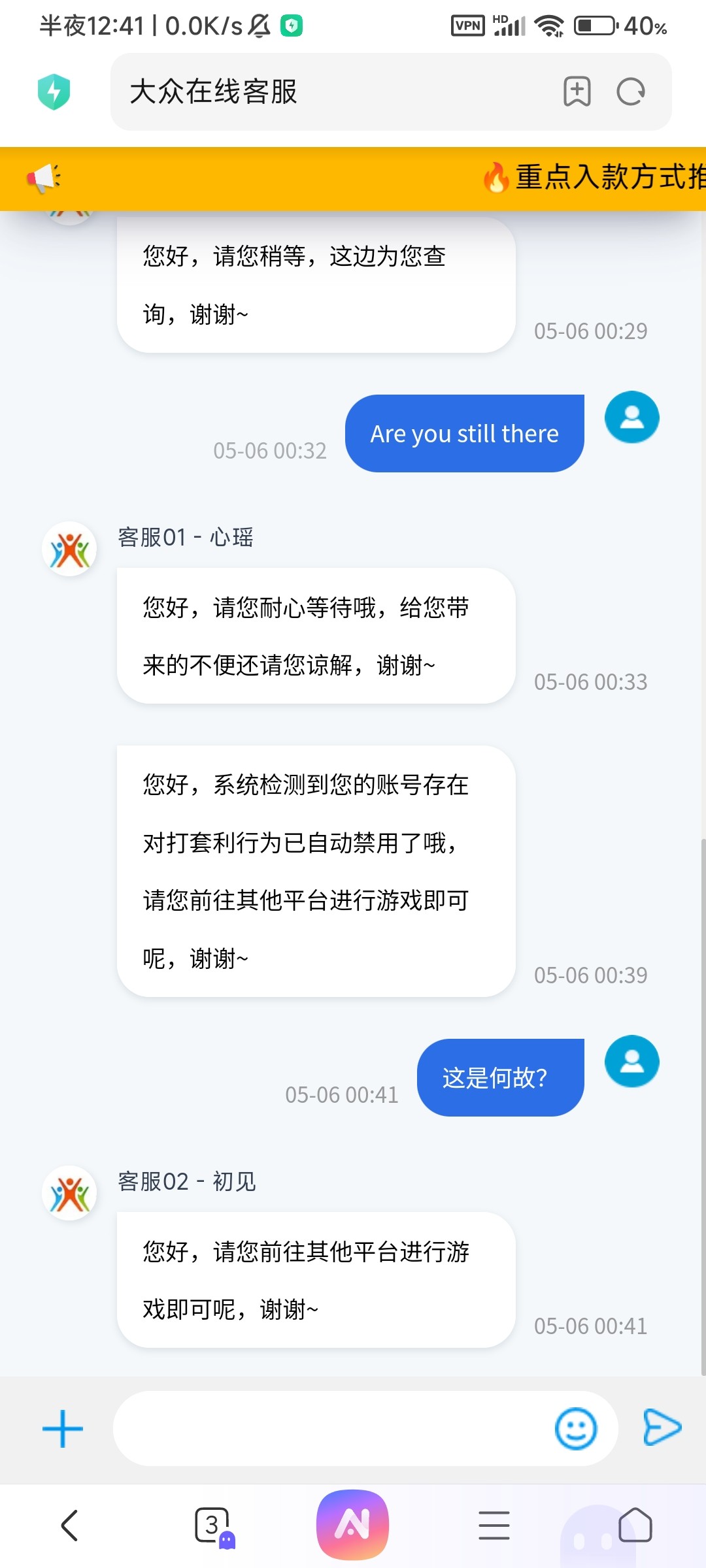Open the browser menu
The image size is (706, 1568).
click(494, 1526)
